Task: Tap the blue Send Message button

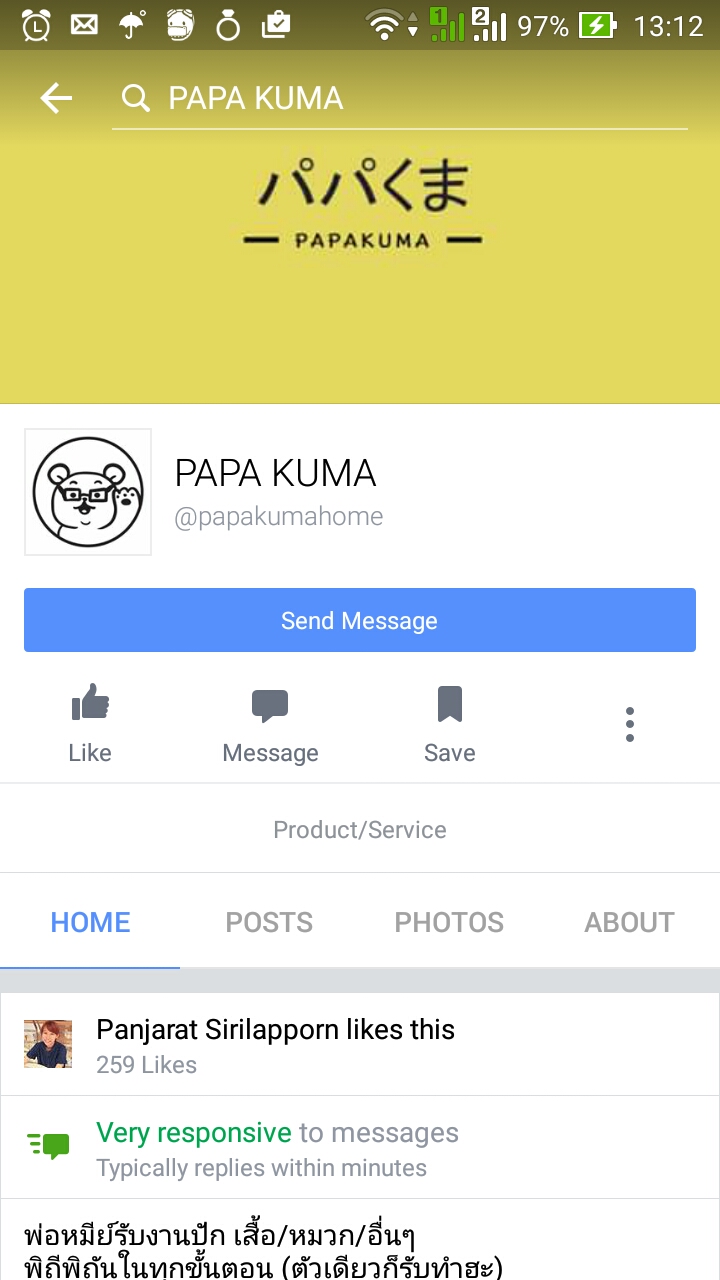Action: [360, 620]
